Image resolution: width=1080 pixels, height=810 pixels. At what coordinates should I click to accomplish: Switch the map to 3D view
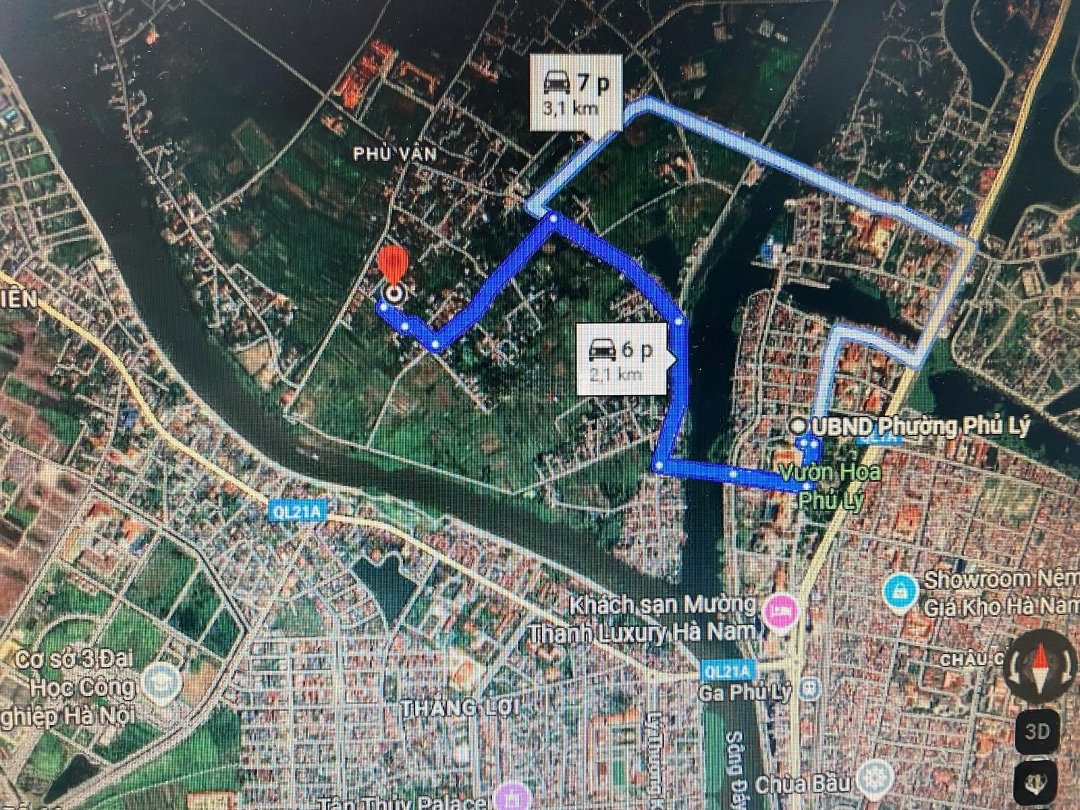coord(1038,731)
